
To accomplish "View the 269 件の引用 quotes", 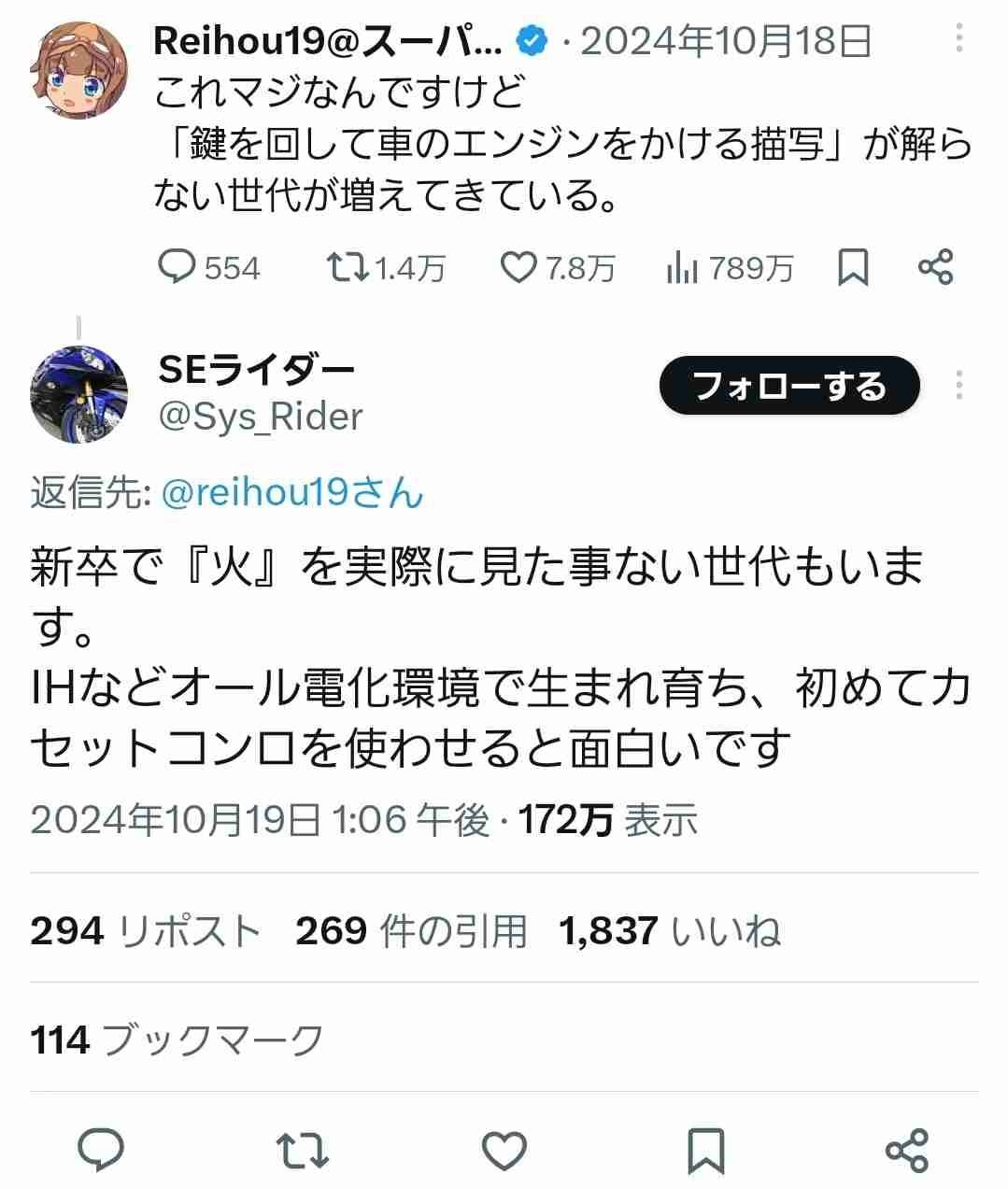I will [411, 930].
